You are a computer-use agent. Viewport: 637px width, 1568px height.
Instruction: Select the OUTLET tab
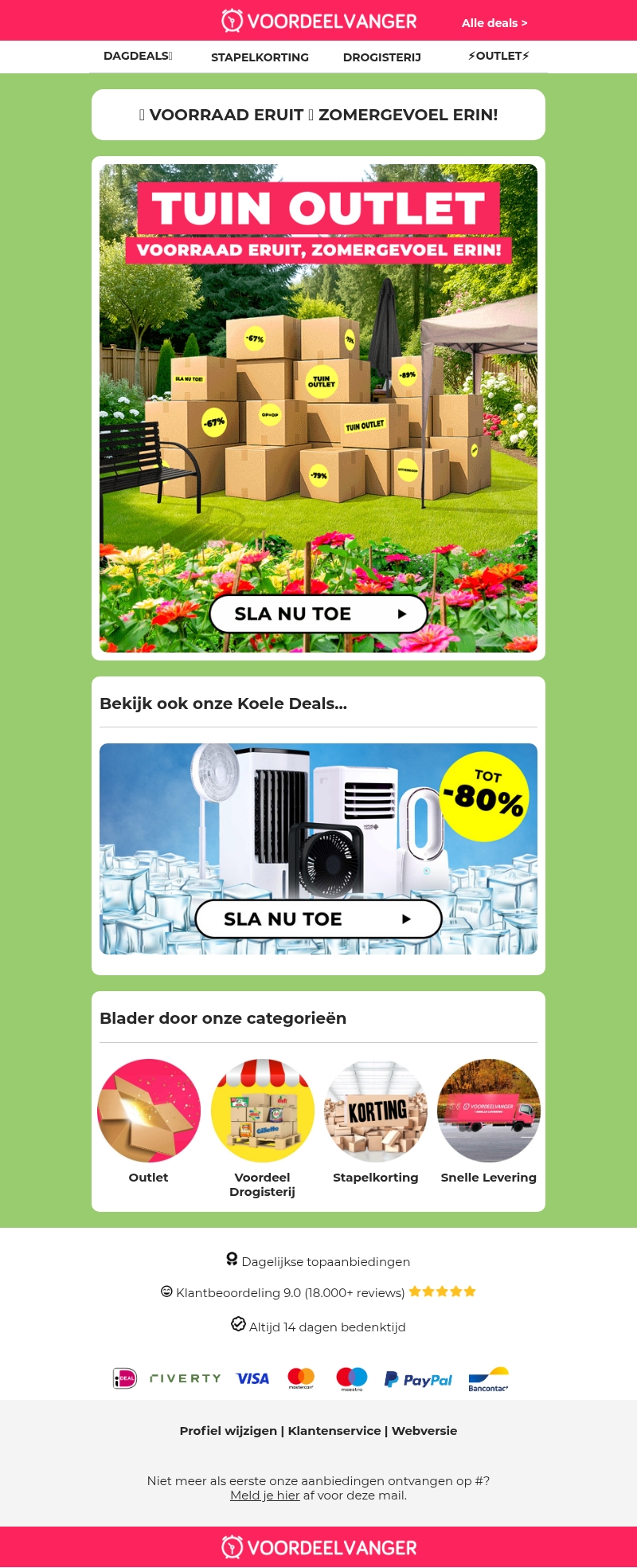(498, 56)
